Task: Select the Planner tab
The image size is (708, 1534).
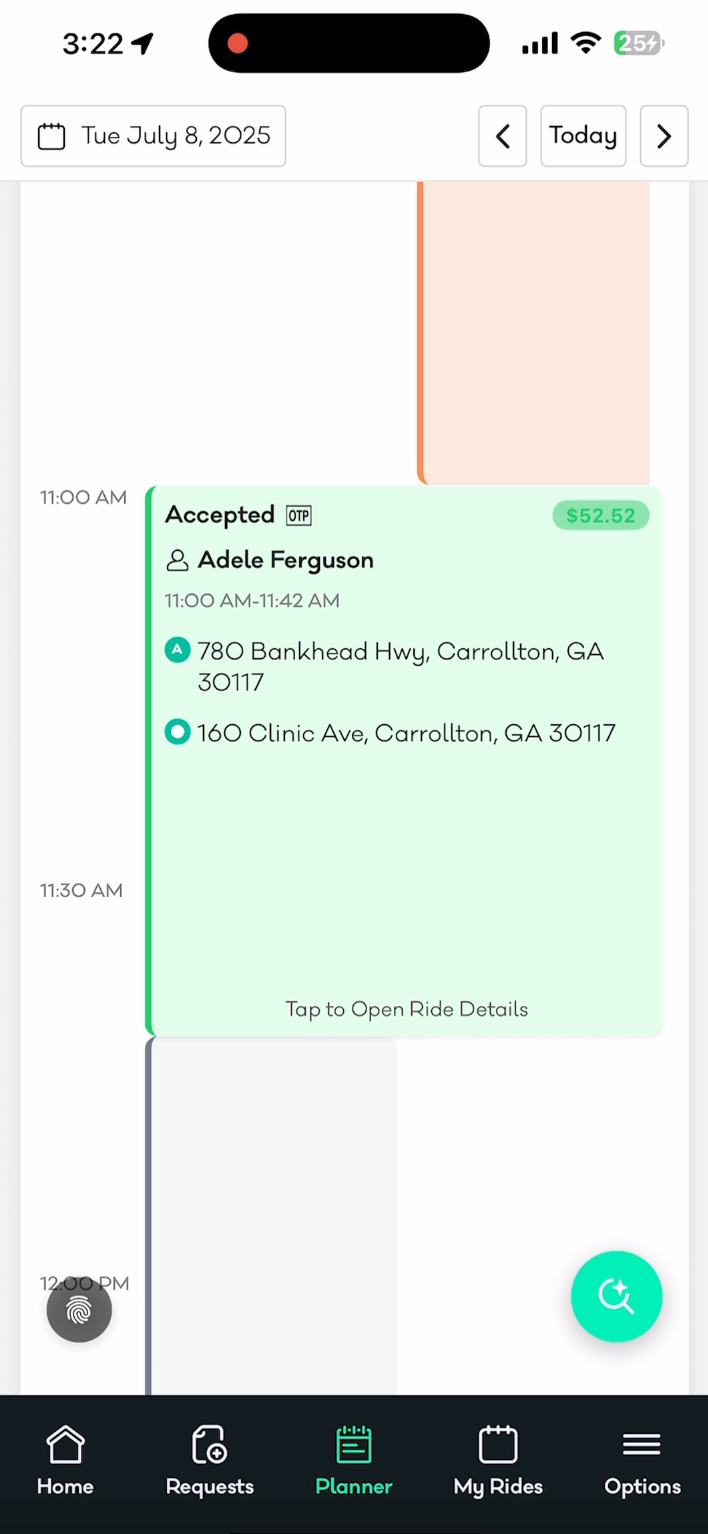Action: tap(354, 1461)
